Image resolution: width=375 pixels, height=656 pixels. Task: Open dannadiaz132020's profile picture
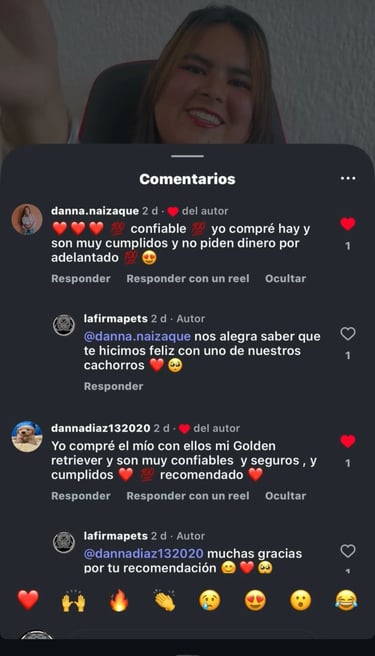pyautogui.click(x=27, y=437)
